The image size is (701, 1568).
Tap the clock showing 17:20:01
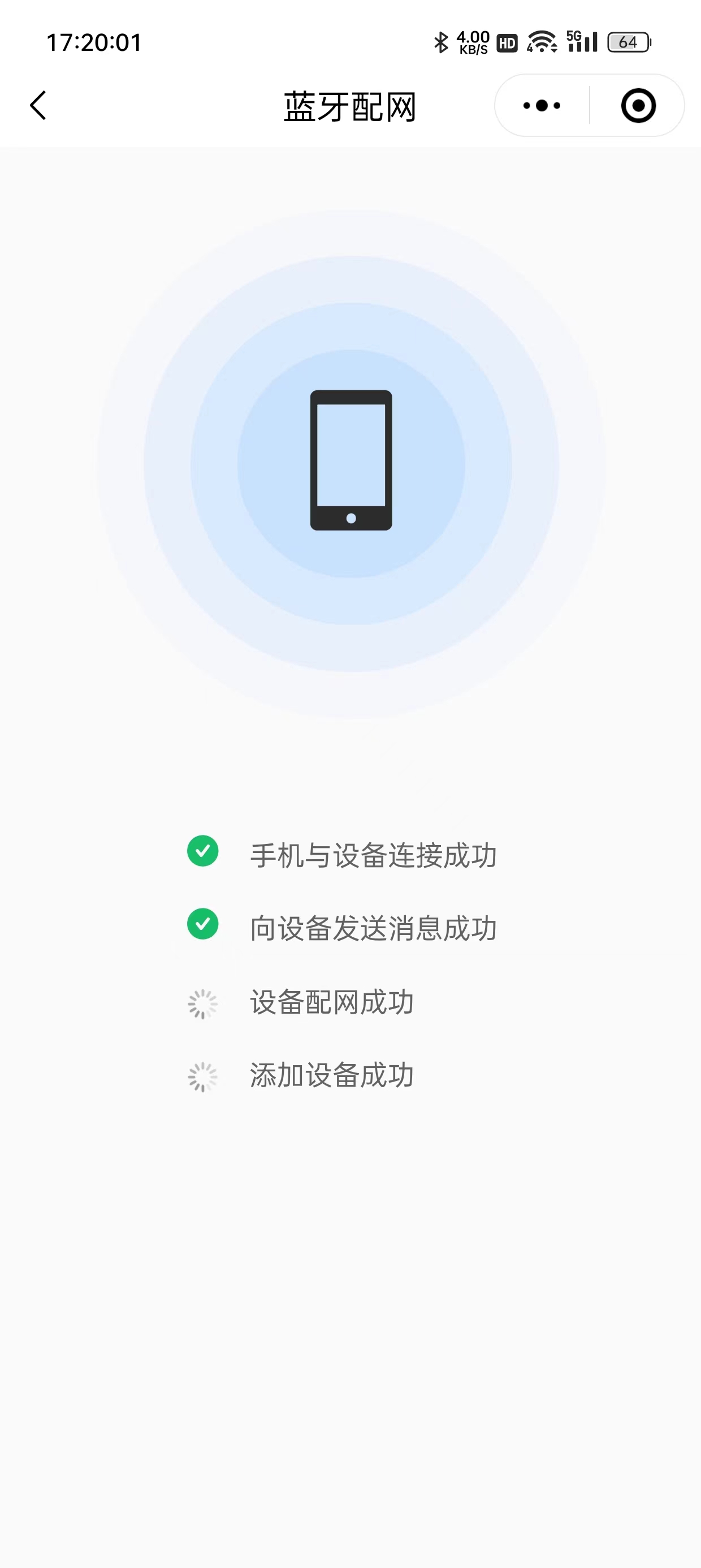pos(94,42)
